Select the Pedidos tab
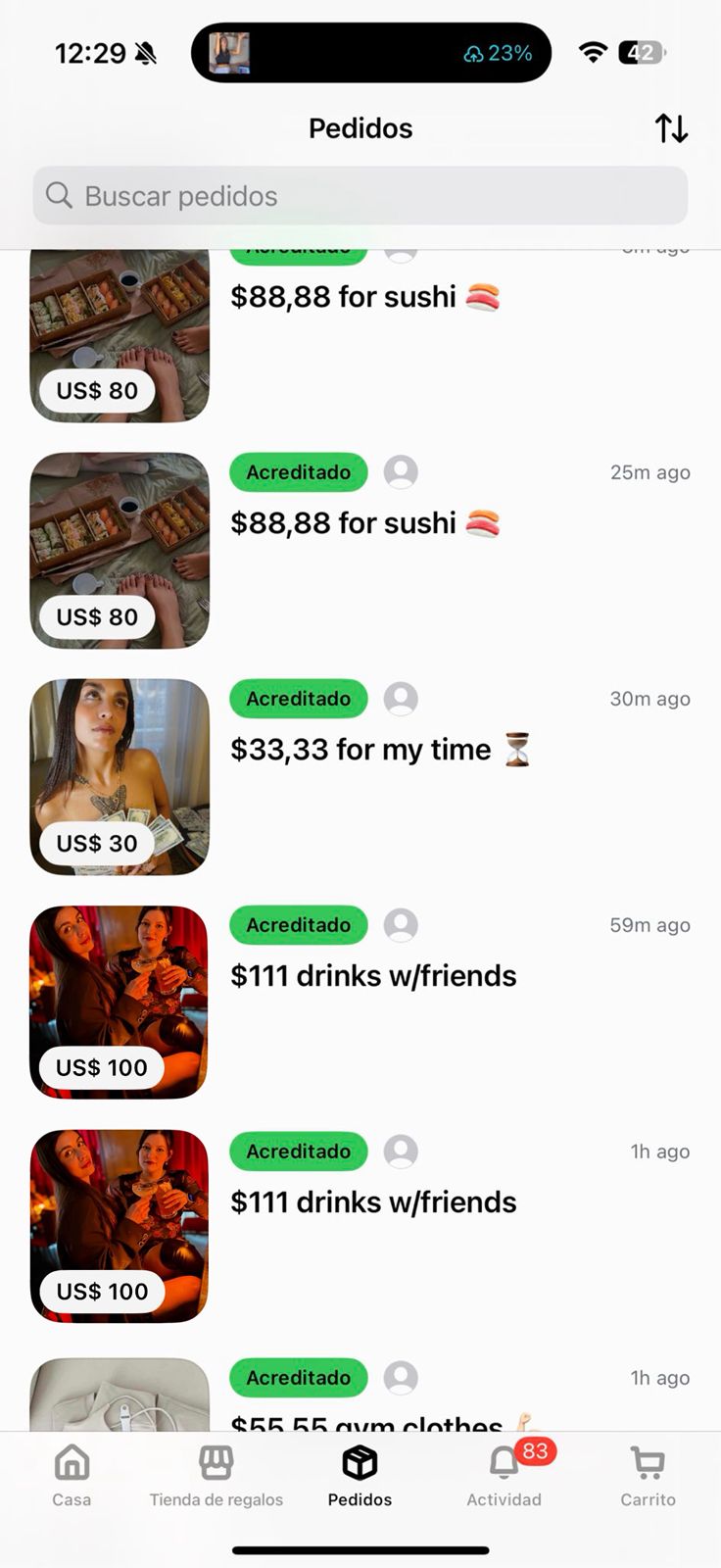The height and width of the screenshot is (1568, 721). pyautogui.click(x=360, y=1476)
